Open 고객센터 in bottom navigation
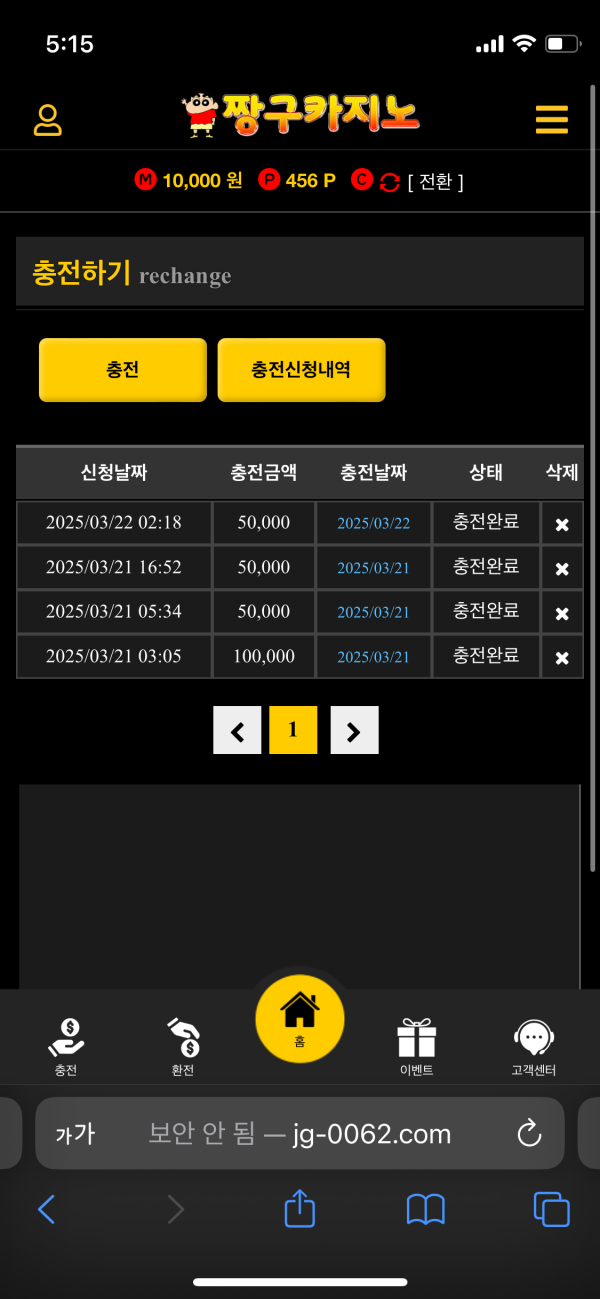600x1299 pixels. (533, 1046)
